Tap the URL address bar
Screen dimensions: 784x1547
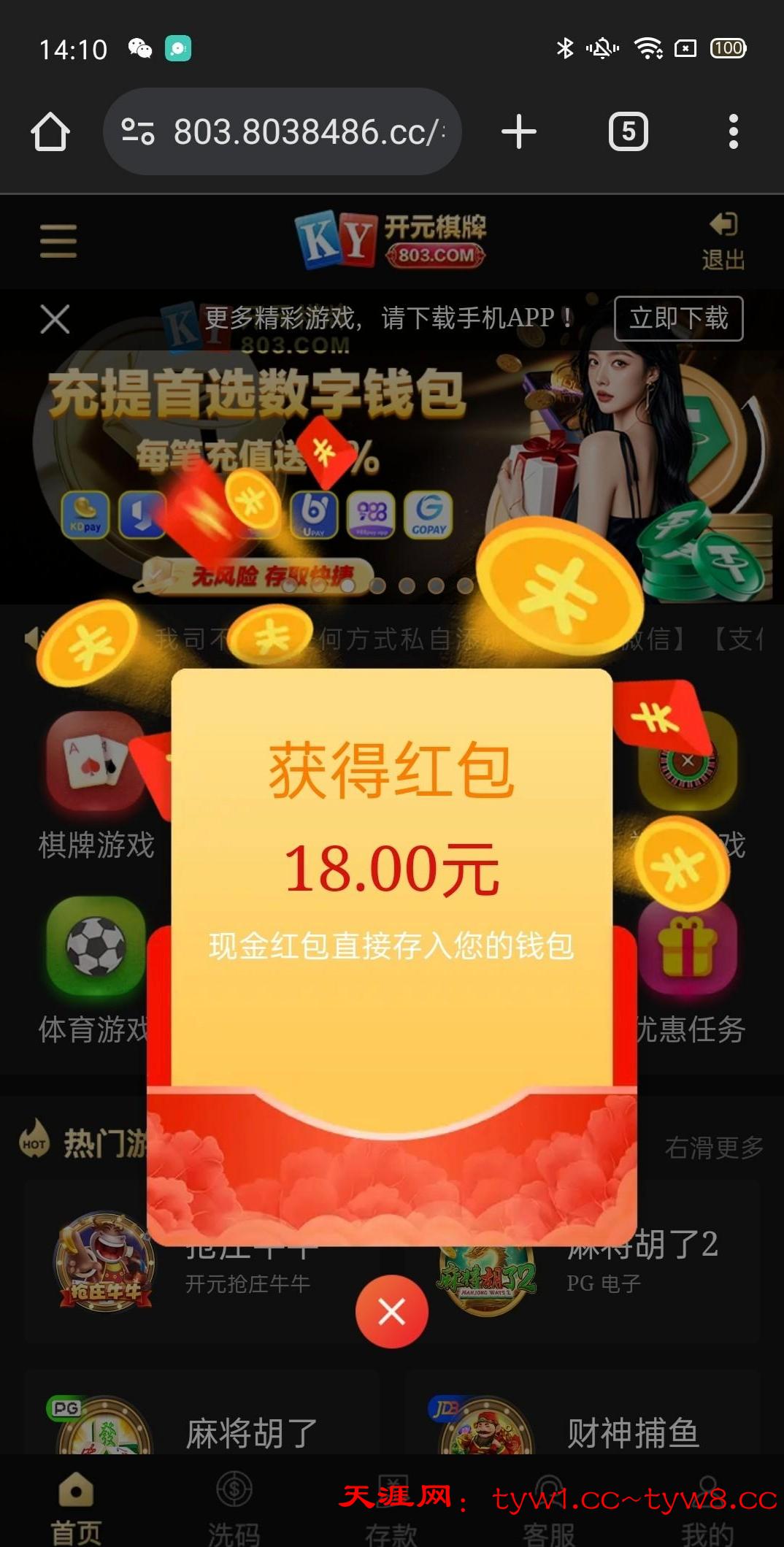click(x=292, y=132)
